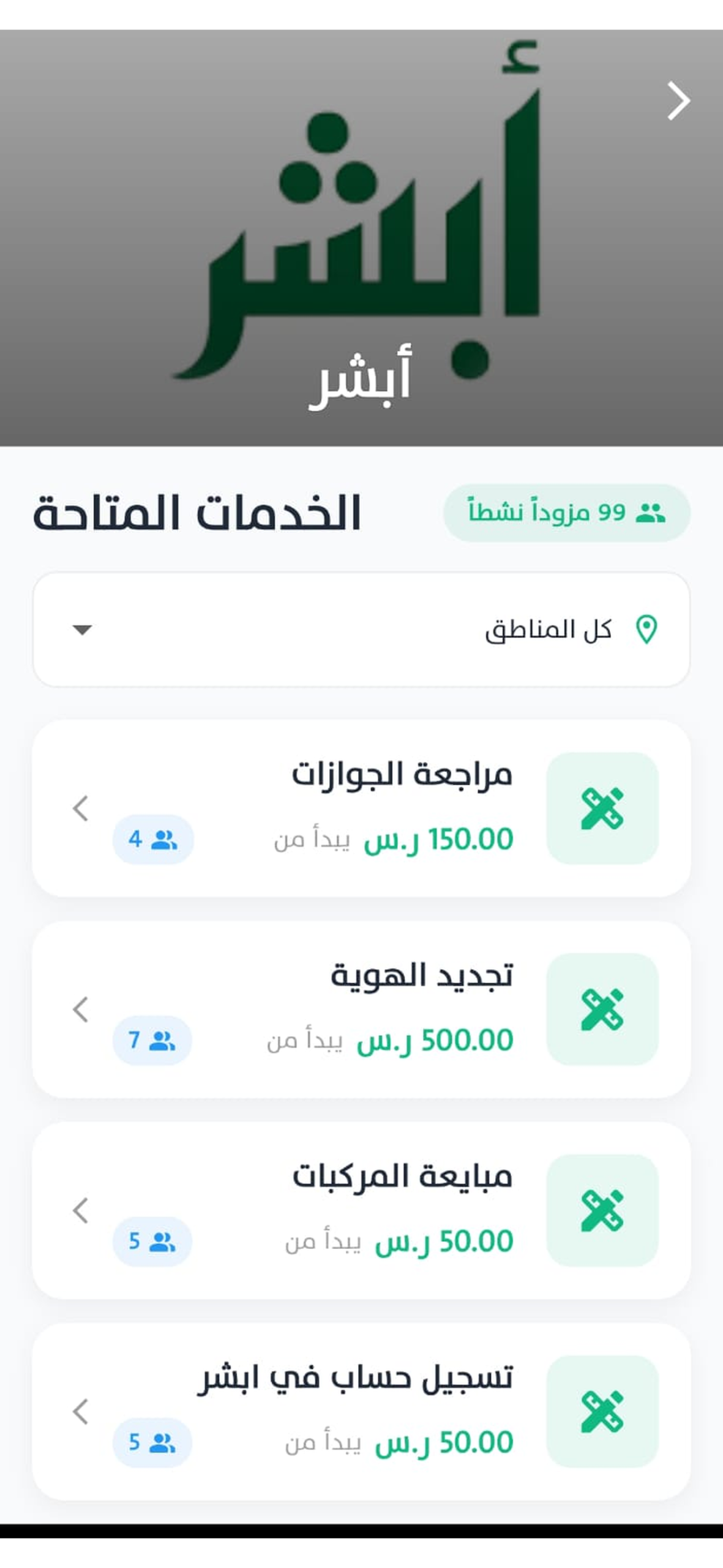723x1568 pixels.
Task: Choose the تسجيل حساب في ابشر service
Action: [x=361, y=1411]
